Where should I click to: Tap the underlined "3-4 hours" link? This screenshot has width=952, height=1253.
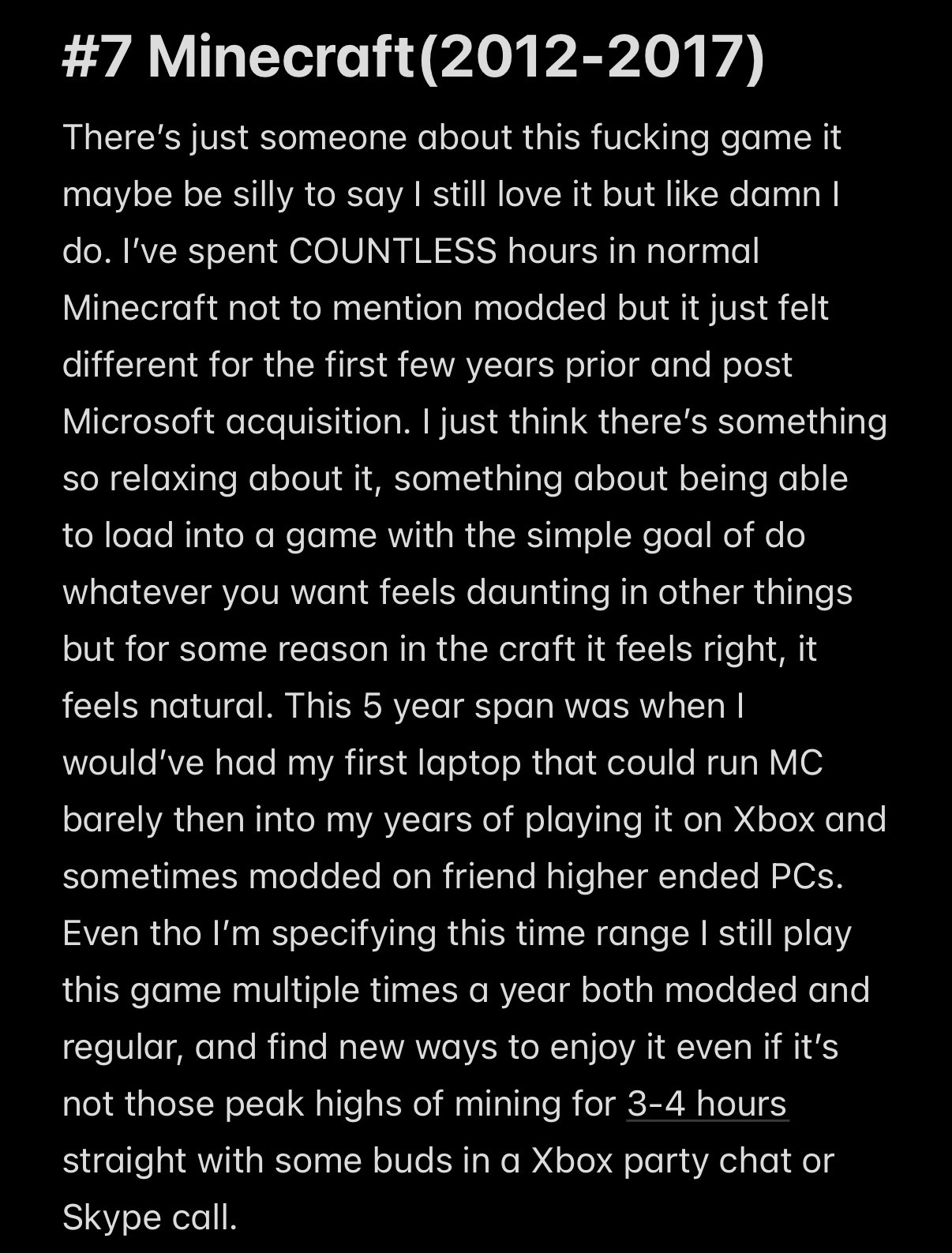coord(707,1104)
